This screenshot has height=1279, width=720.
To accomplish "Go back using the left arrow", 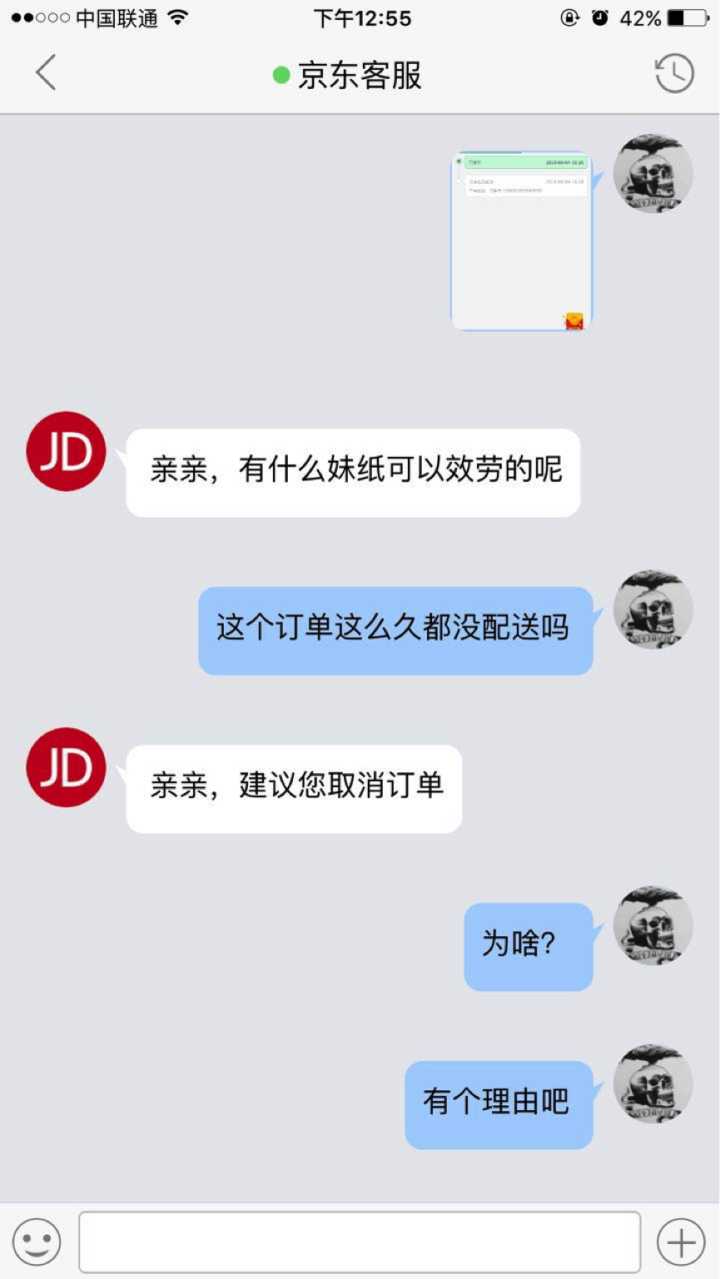I will [x=45, y=73].
